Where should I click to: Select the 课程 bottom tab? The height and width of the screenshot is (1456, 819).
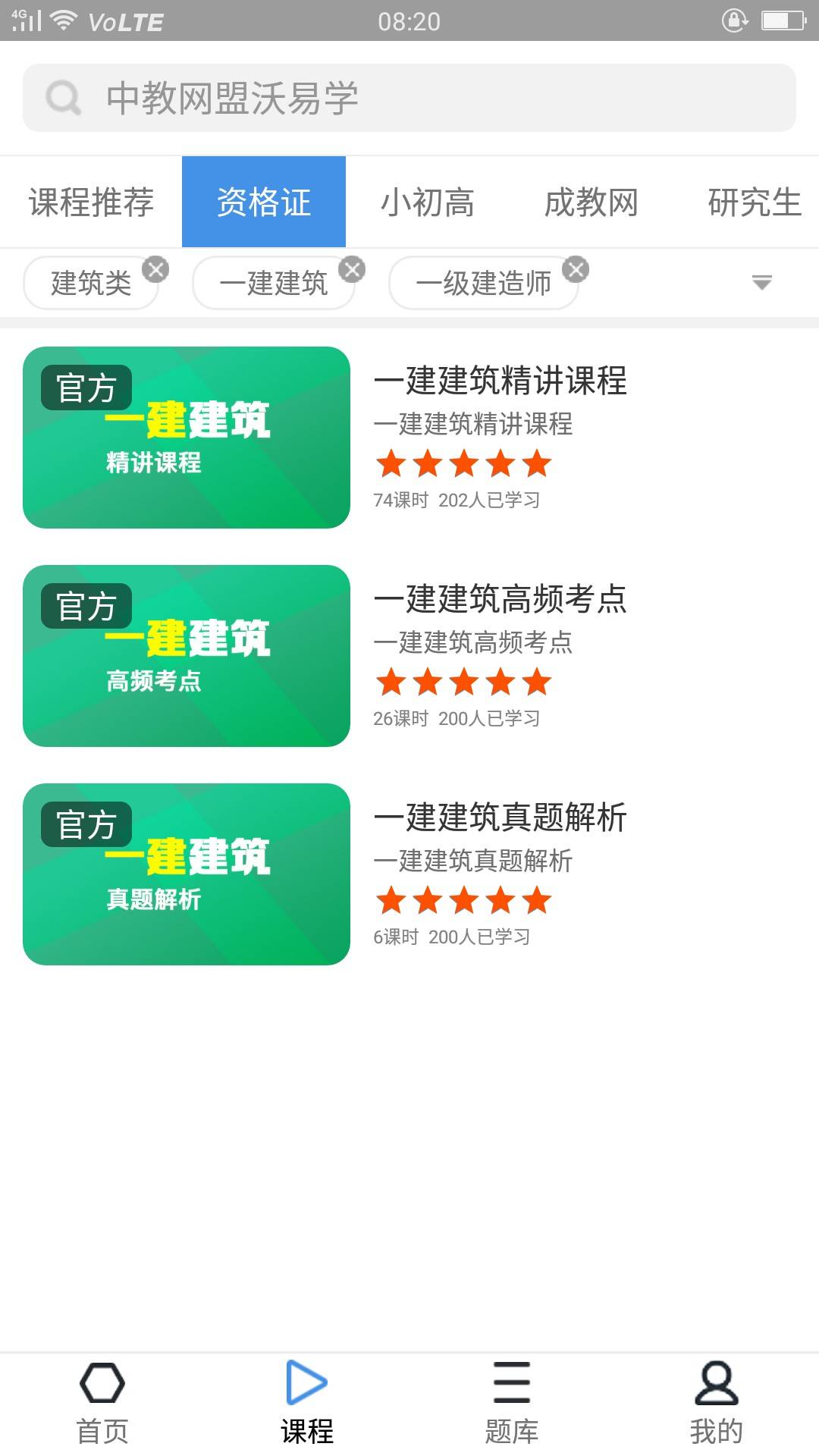coord(307,1403)
